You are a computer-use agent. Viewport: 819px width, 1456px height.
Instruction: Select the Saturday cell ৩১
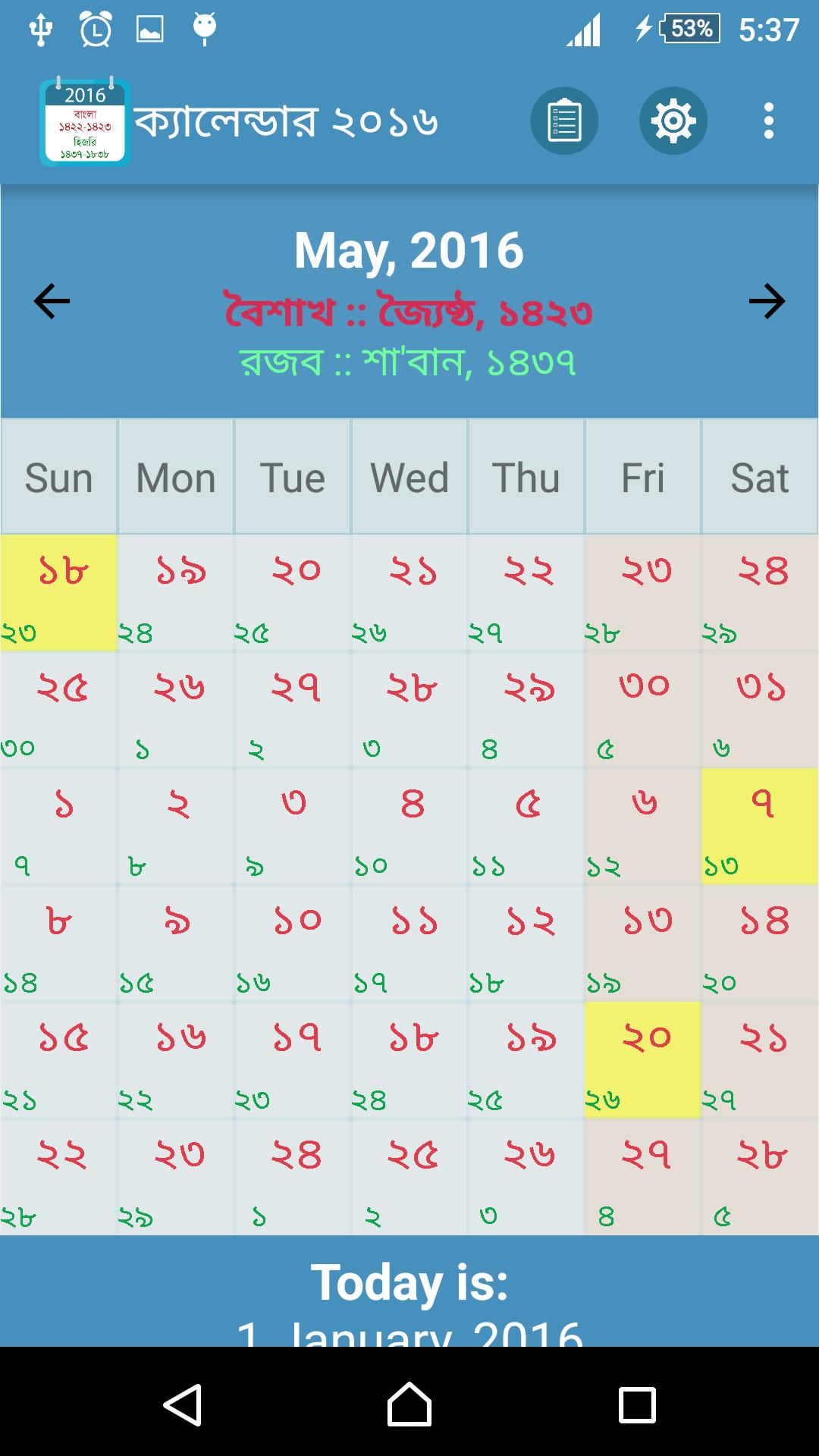point(760,710)
